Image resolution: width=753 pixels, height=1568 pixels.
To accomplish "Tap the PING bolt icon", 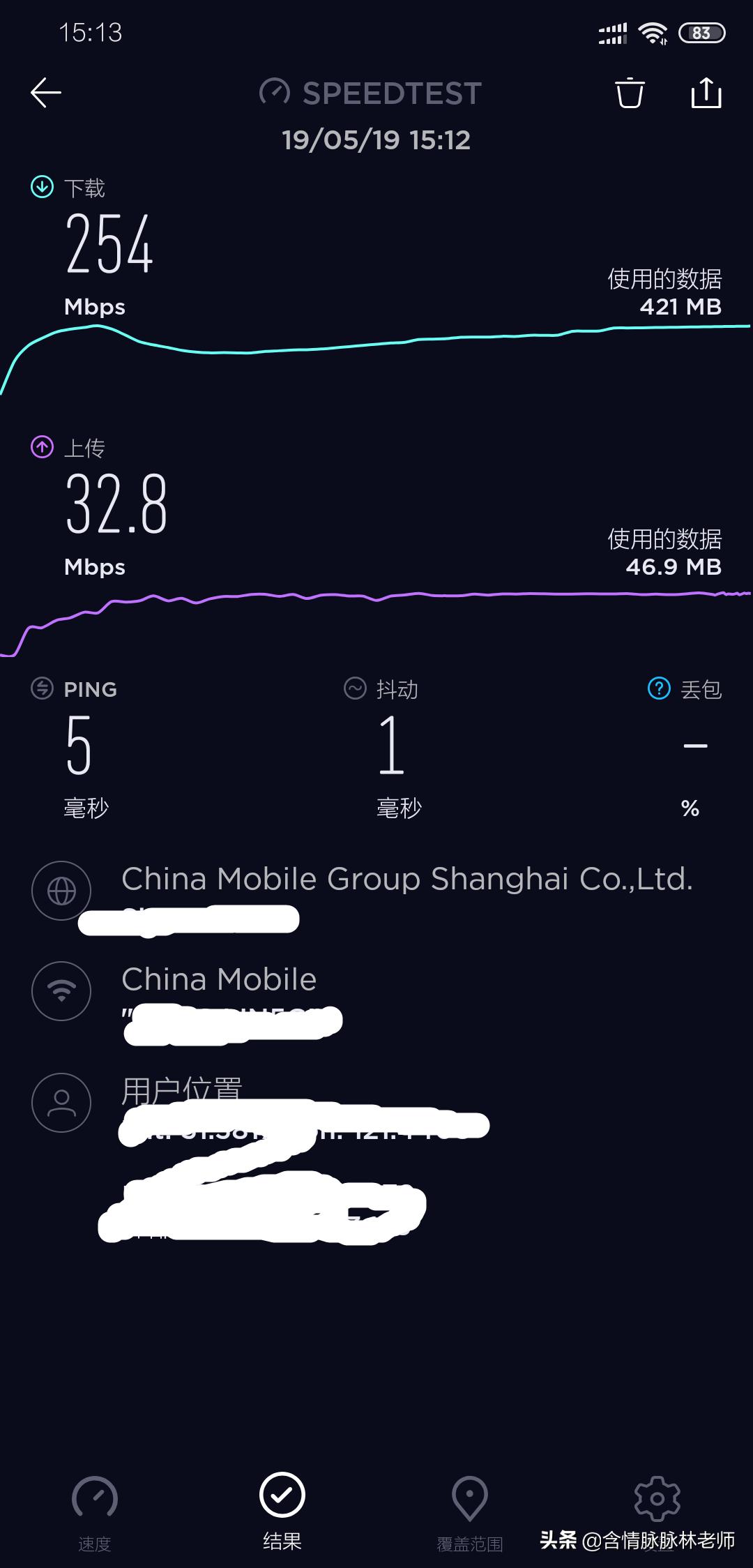I will [40, 689].
